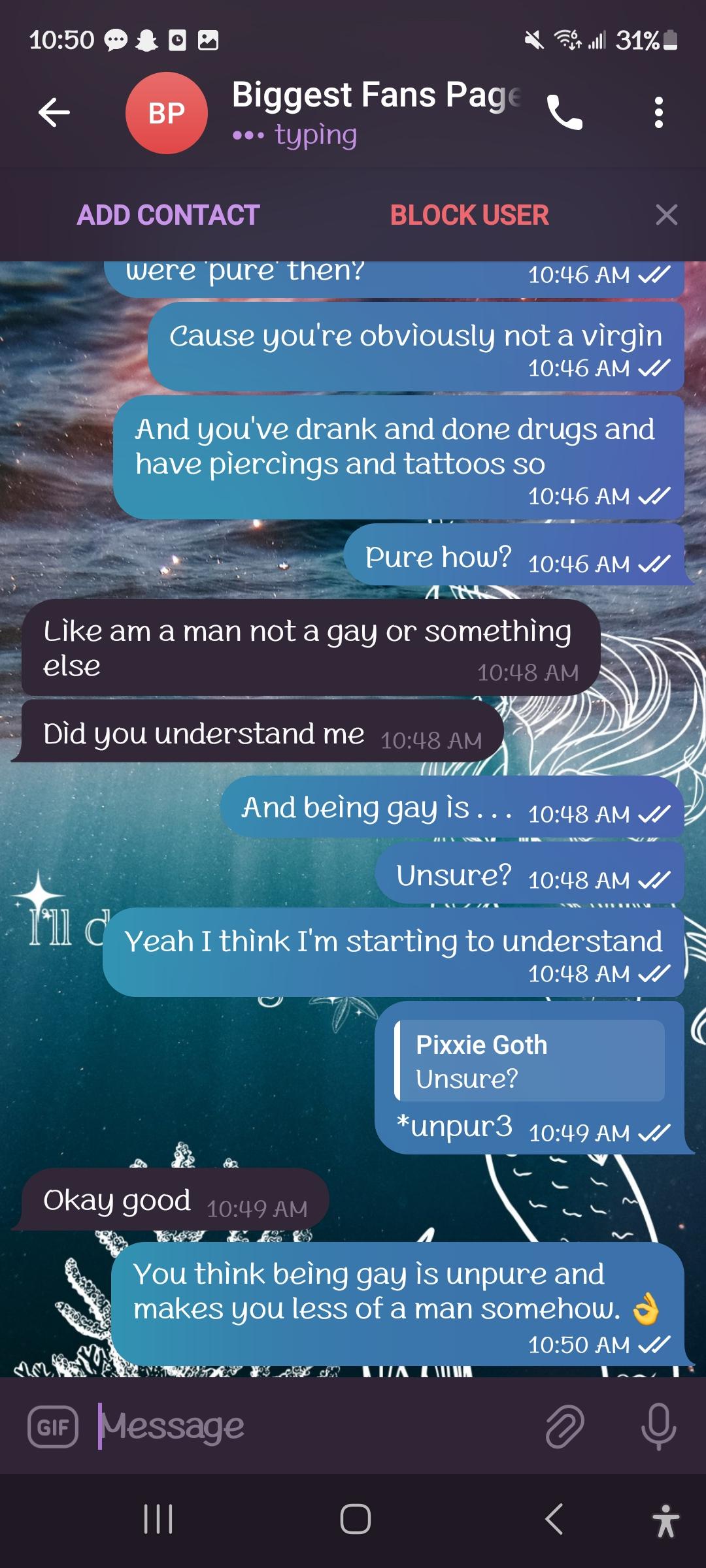Dismiss the add contact and block bar
706x1568 pixels.
pos(666,215)
